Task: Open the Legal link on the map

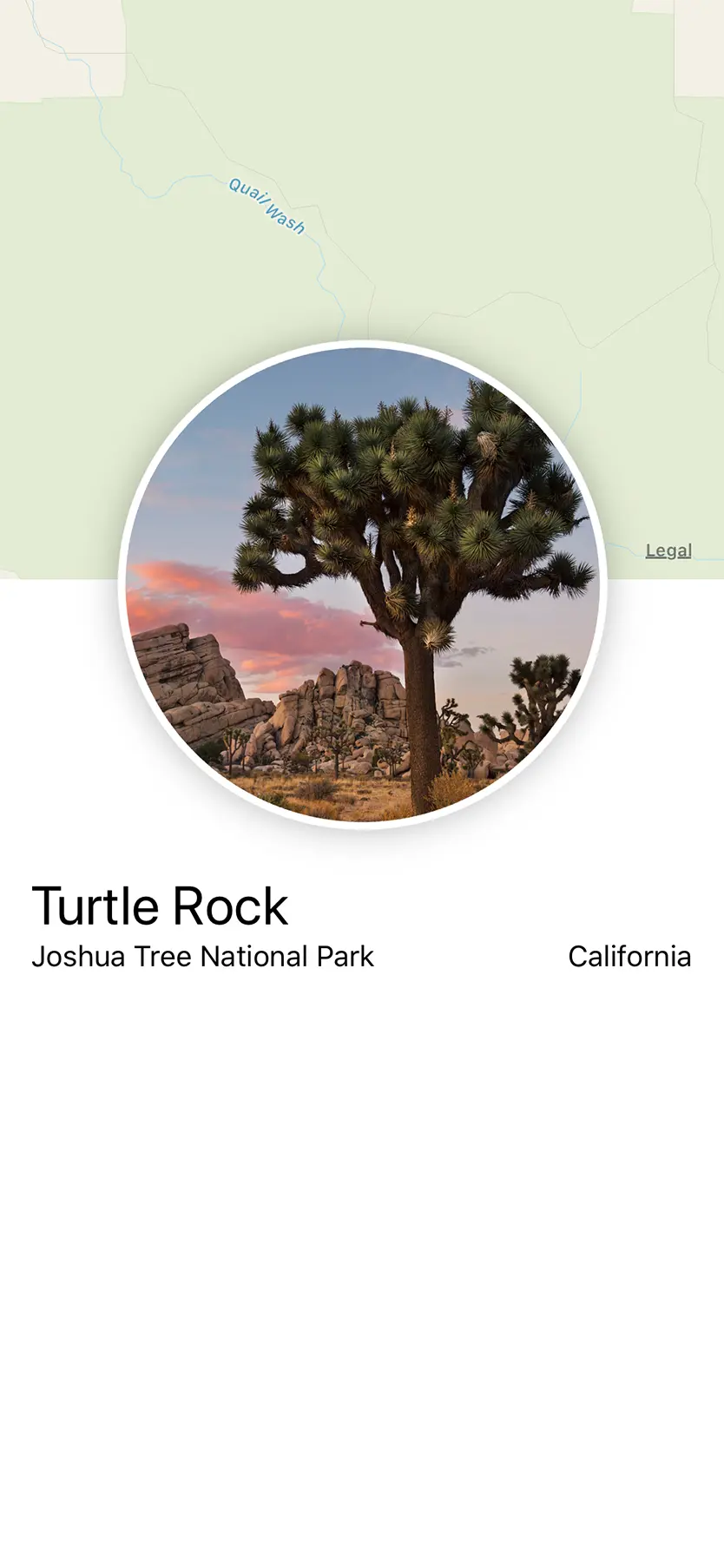Action: [x=668, y=550]
